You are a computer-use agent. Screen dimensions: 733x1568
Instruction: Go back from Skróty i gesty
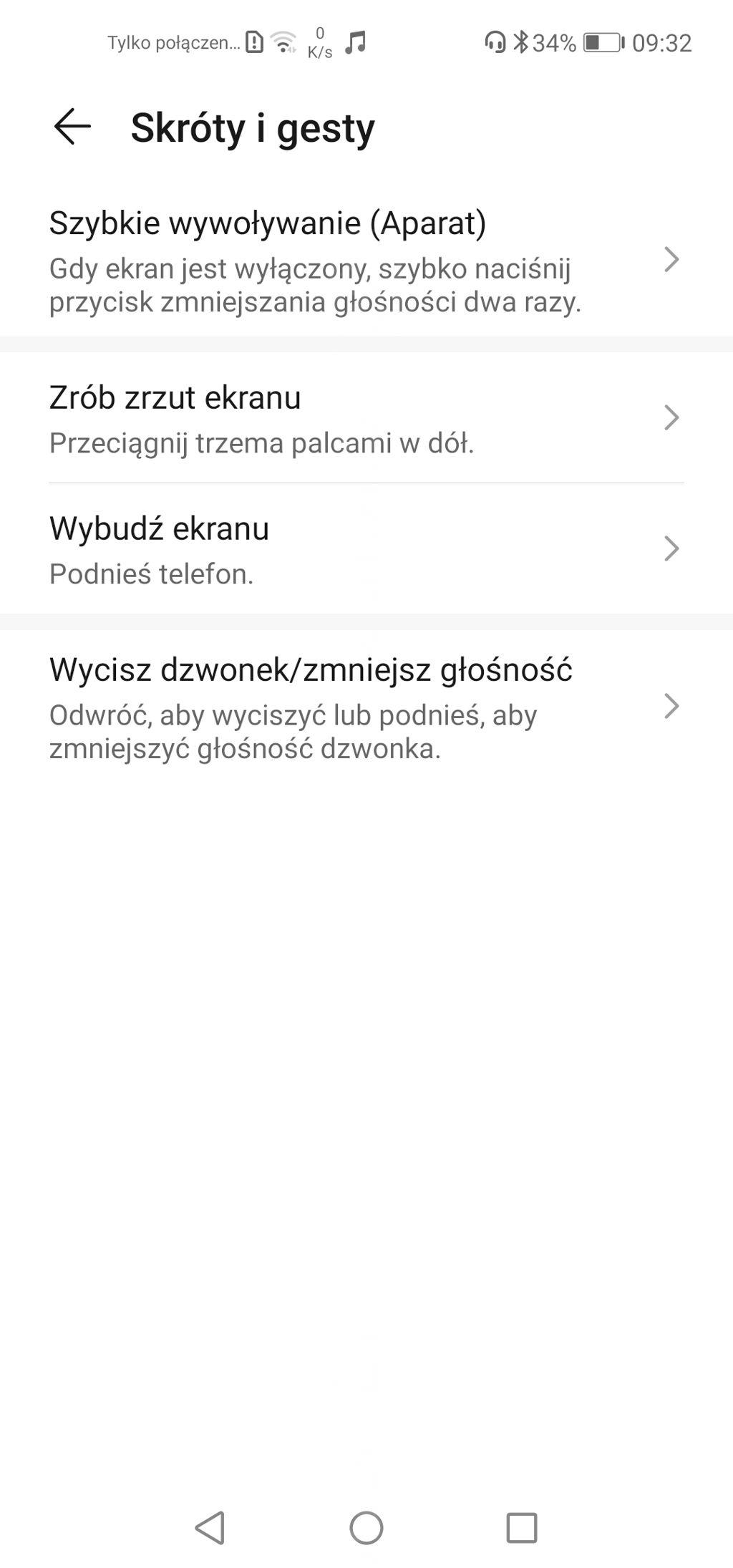pyautogui.click(x=72, y=127)
